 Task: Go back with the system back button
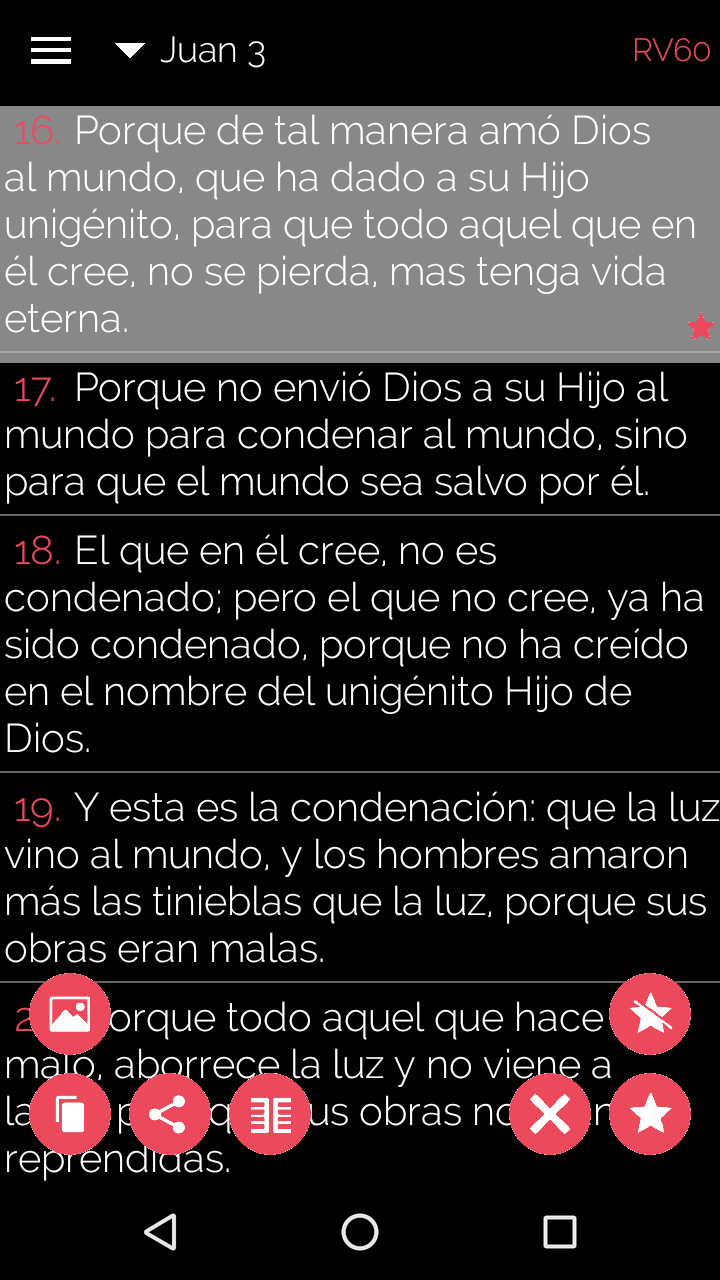160,1232
